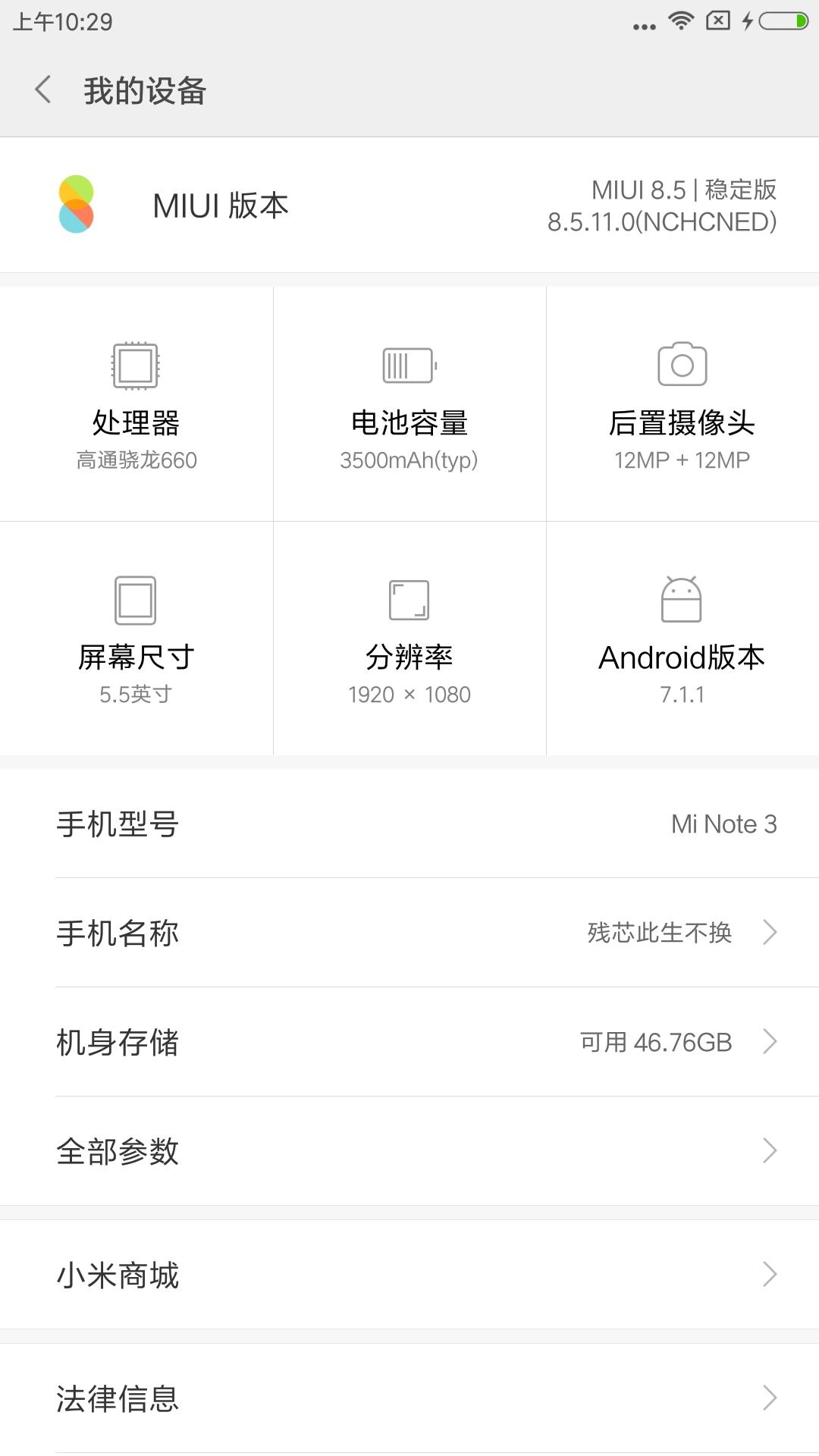The width and height of the screenshot is (819, 1456).
Task: Click the phone name 残芯此生不换
Action: pos(660,933)
